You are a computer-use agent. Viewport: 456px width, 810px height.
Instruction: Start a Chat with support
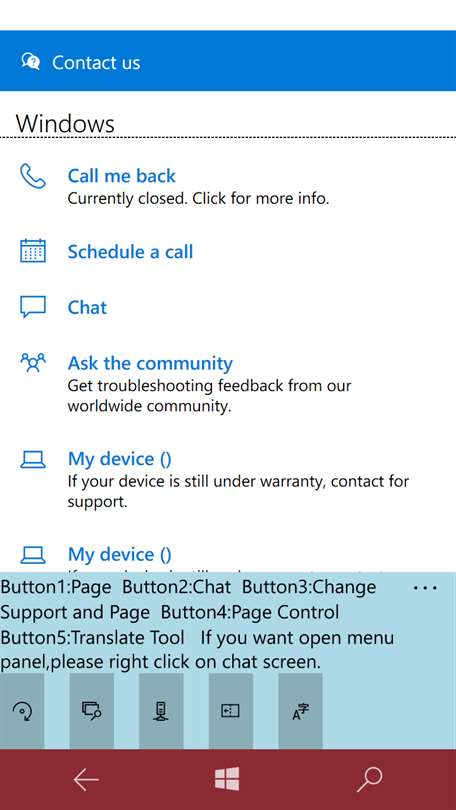pos(87,307)
